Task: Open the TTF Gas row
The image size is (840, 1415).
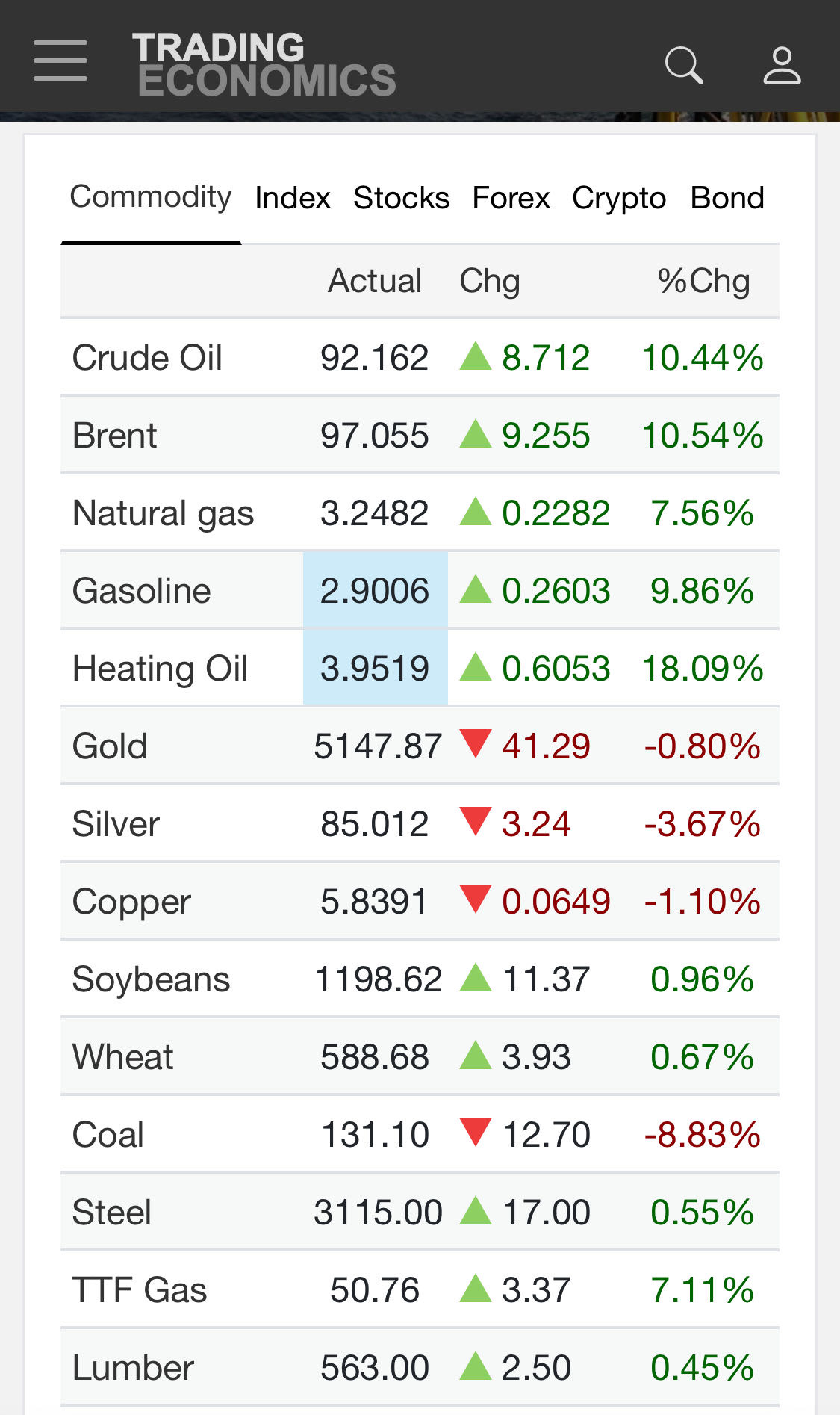Action: point(140,1290)
